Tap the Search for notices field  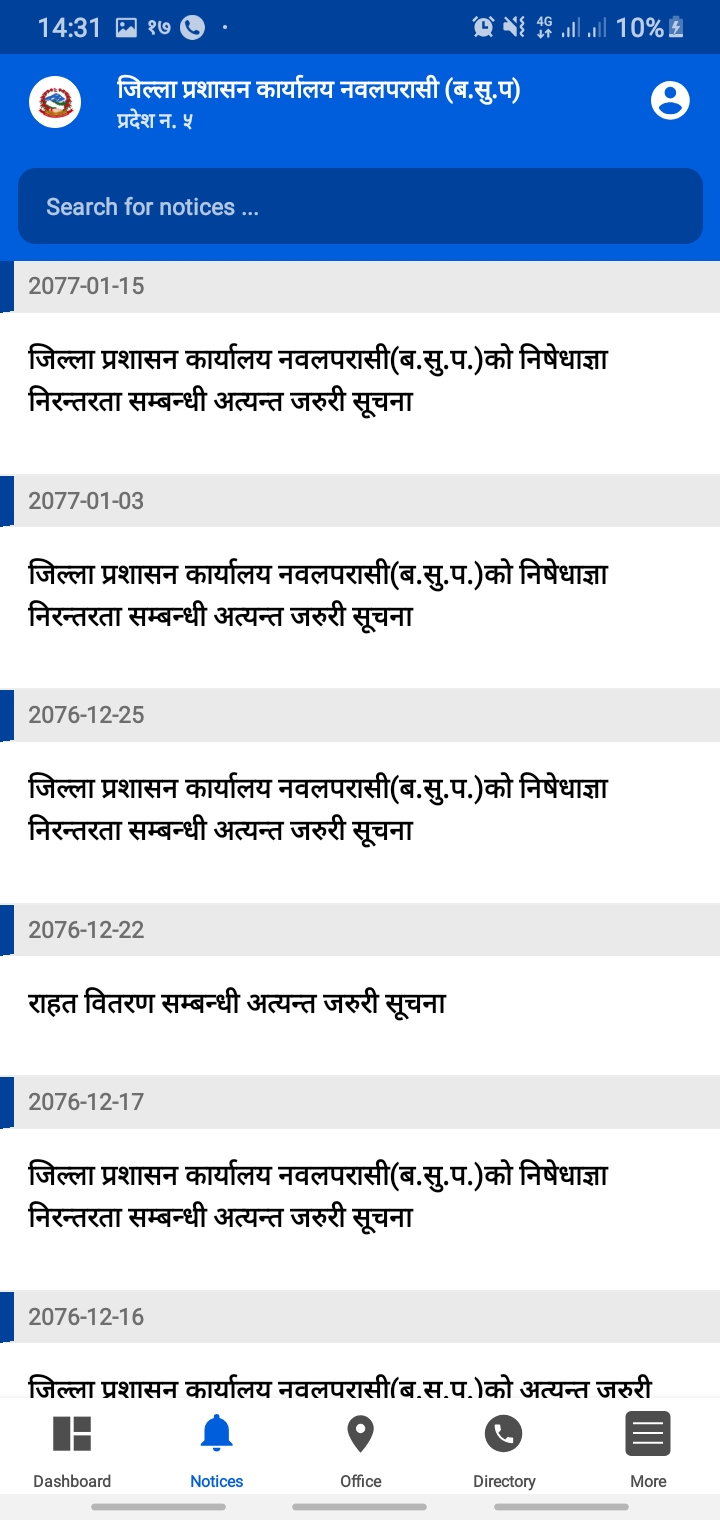pyautogui.click(x=360, y=207)
